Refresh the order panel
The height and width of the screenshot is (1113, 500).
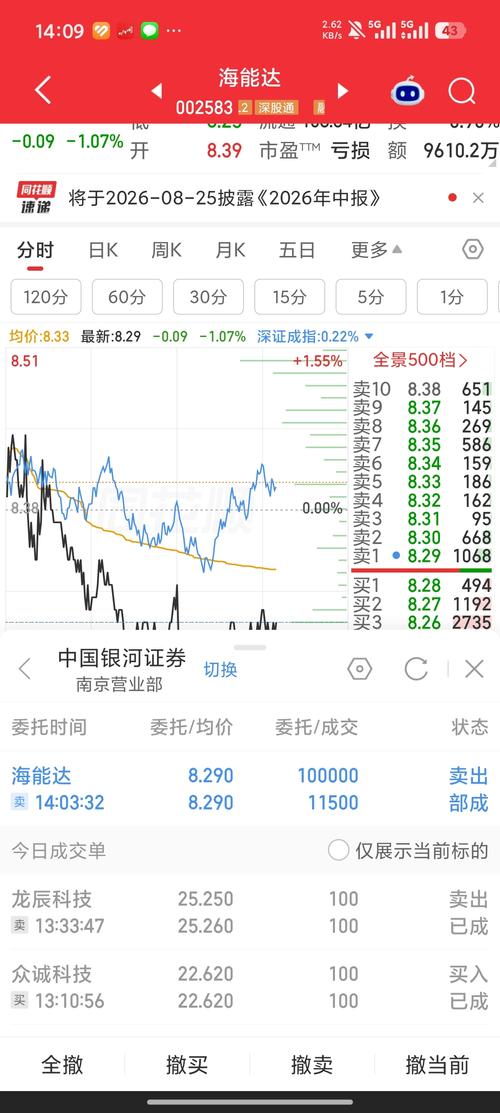click(x=415, y=669)
